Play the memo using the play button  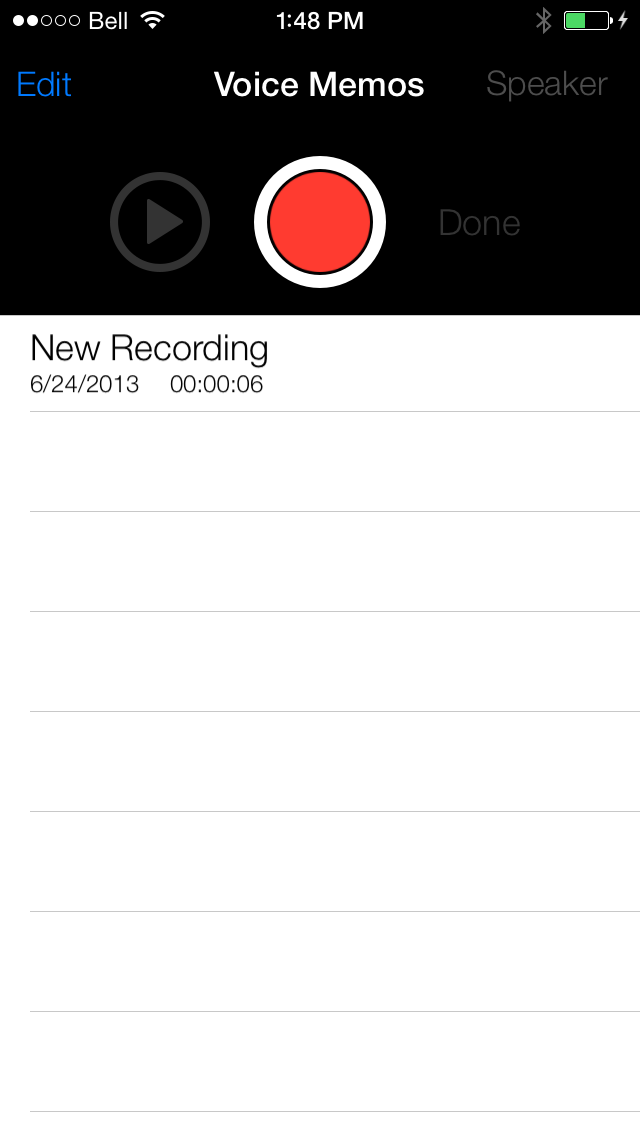(x=160, y=222)
